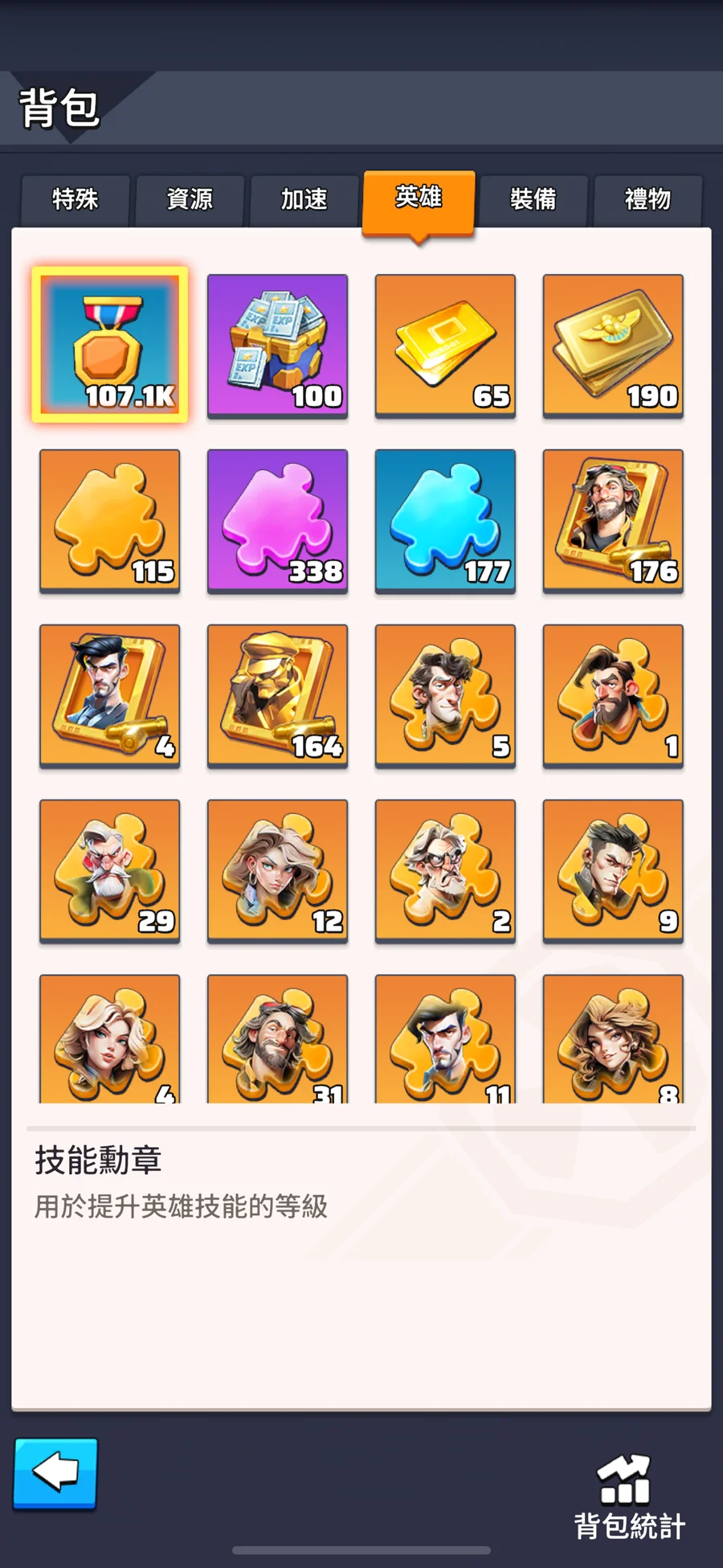The width and height of the screenshot is (723, 1568).
Task: Select the 裝備 tab
Action: point(533,199)
